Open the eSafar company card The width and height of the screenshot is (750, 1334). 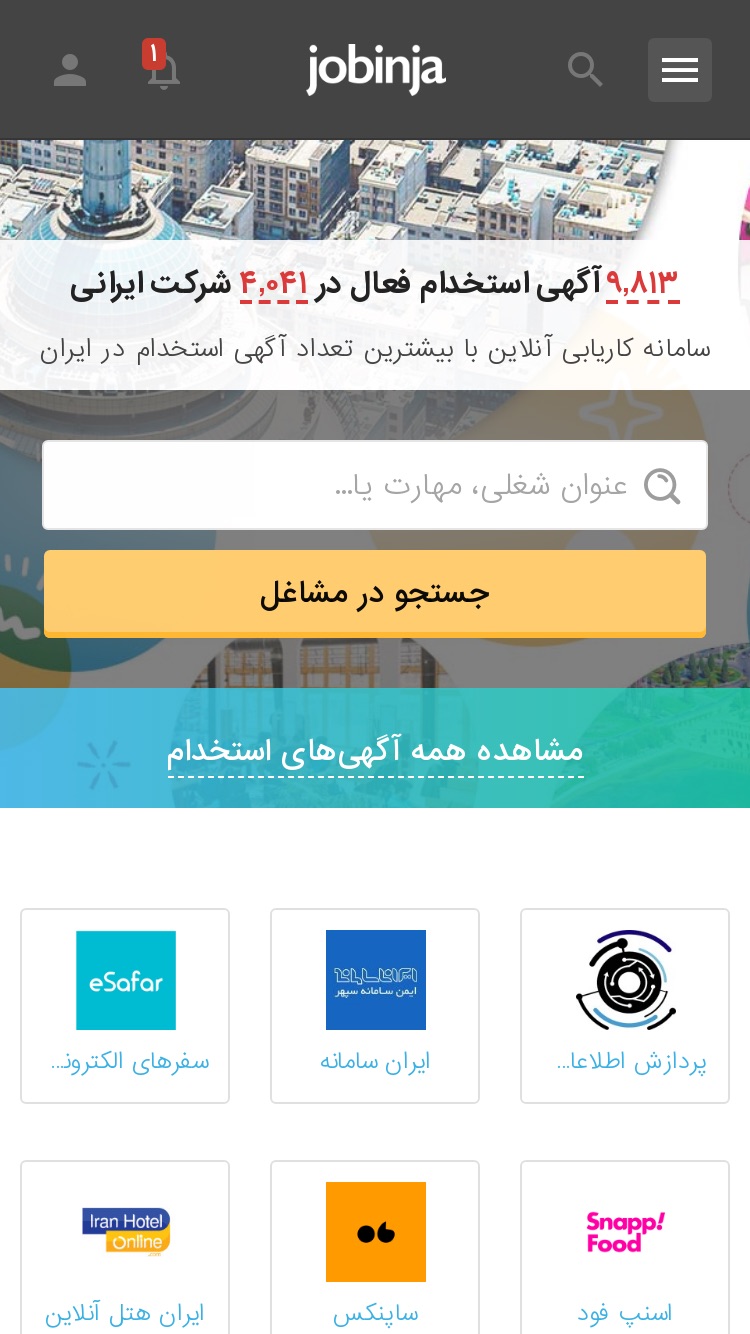(x=125, y=1006)
